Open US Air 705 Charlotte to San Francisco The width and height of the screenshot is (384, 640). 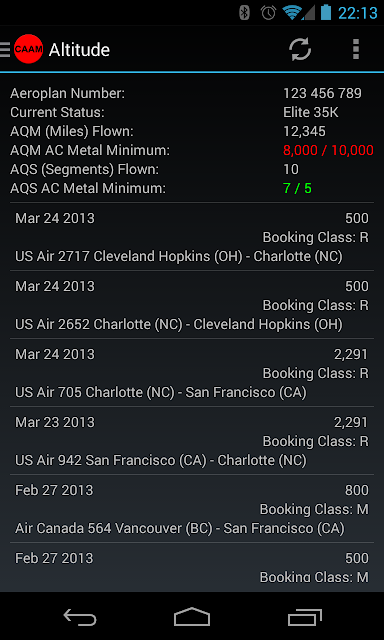click(x=192, y=373)
